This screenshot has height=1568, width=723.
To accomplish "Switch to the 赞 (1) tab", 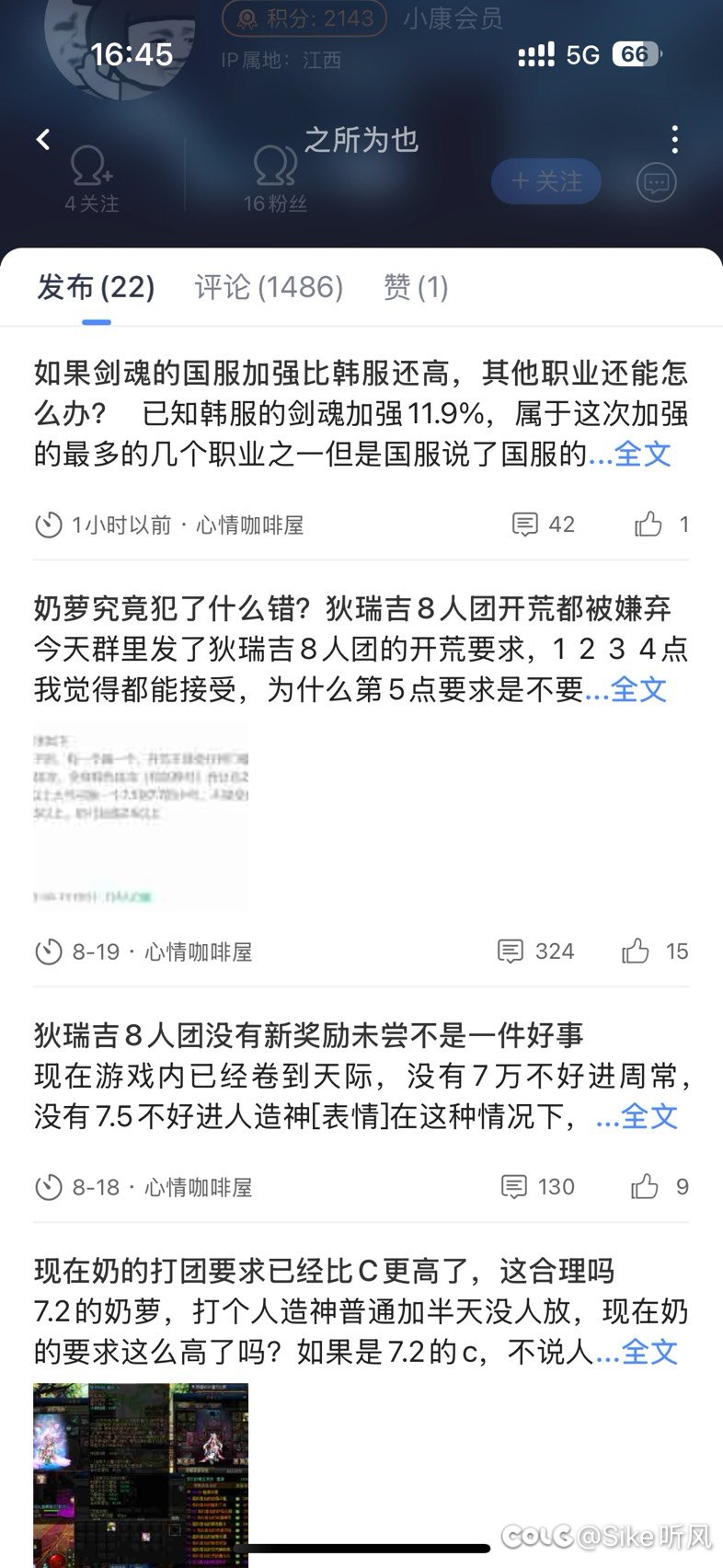I will coord(416,287).
